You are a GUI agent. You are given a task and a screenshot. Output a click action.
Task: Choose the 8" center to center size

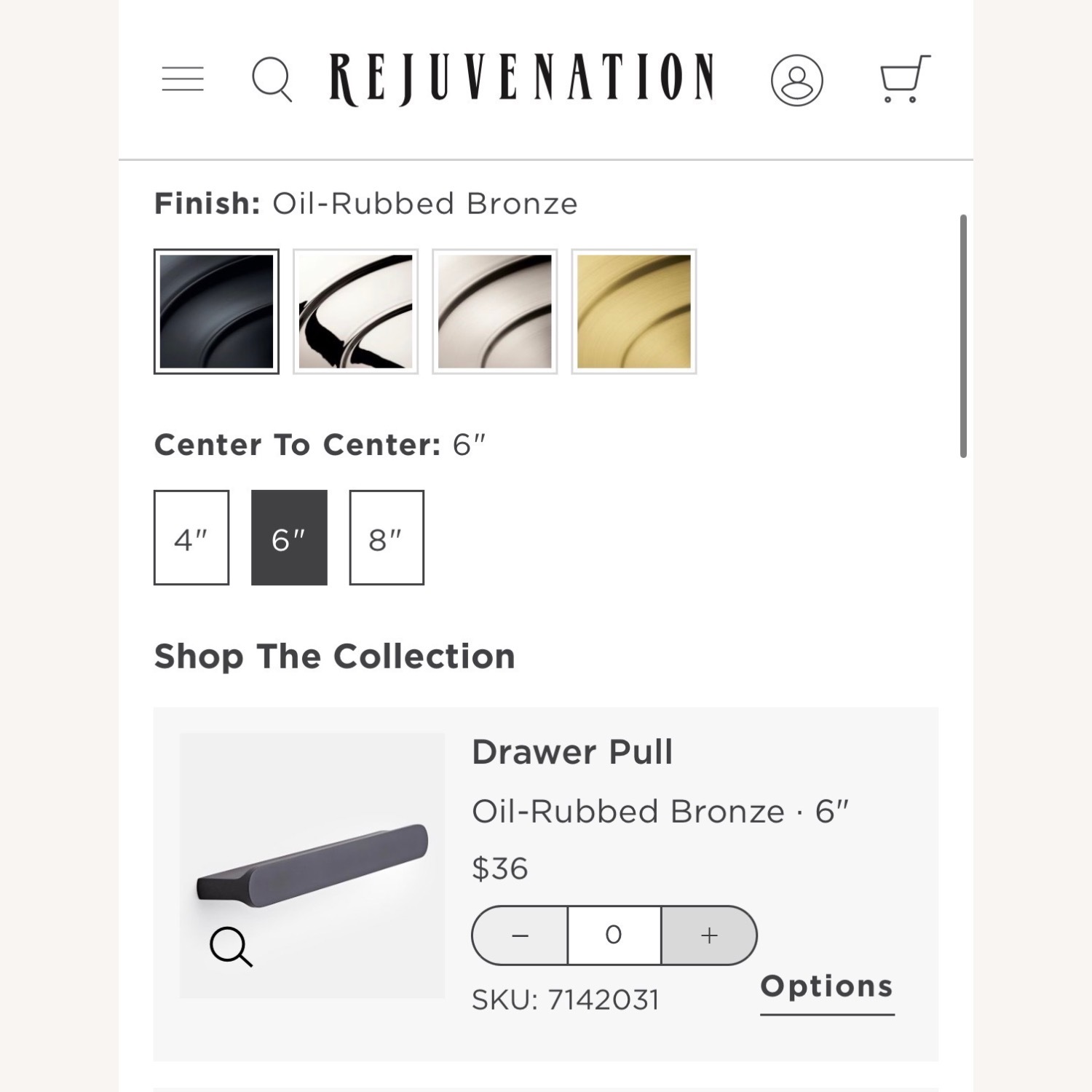[x=387, y=538]
